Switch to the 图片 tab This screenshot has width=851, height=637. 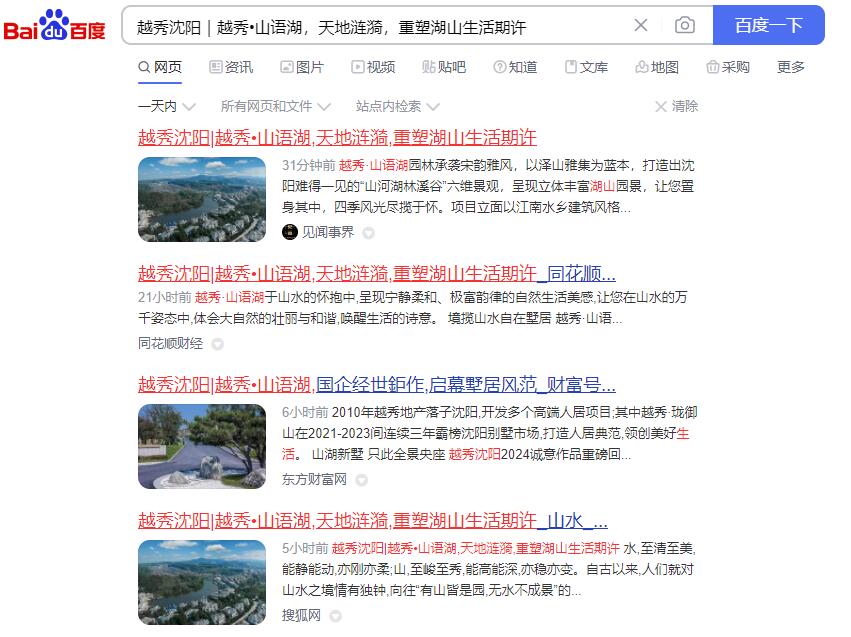click(x=302, y=67)
